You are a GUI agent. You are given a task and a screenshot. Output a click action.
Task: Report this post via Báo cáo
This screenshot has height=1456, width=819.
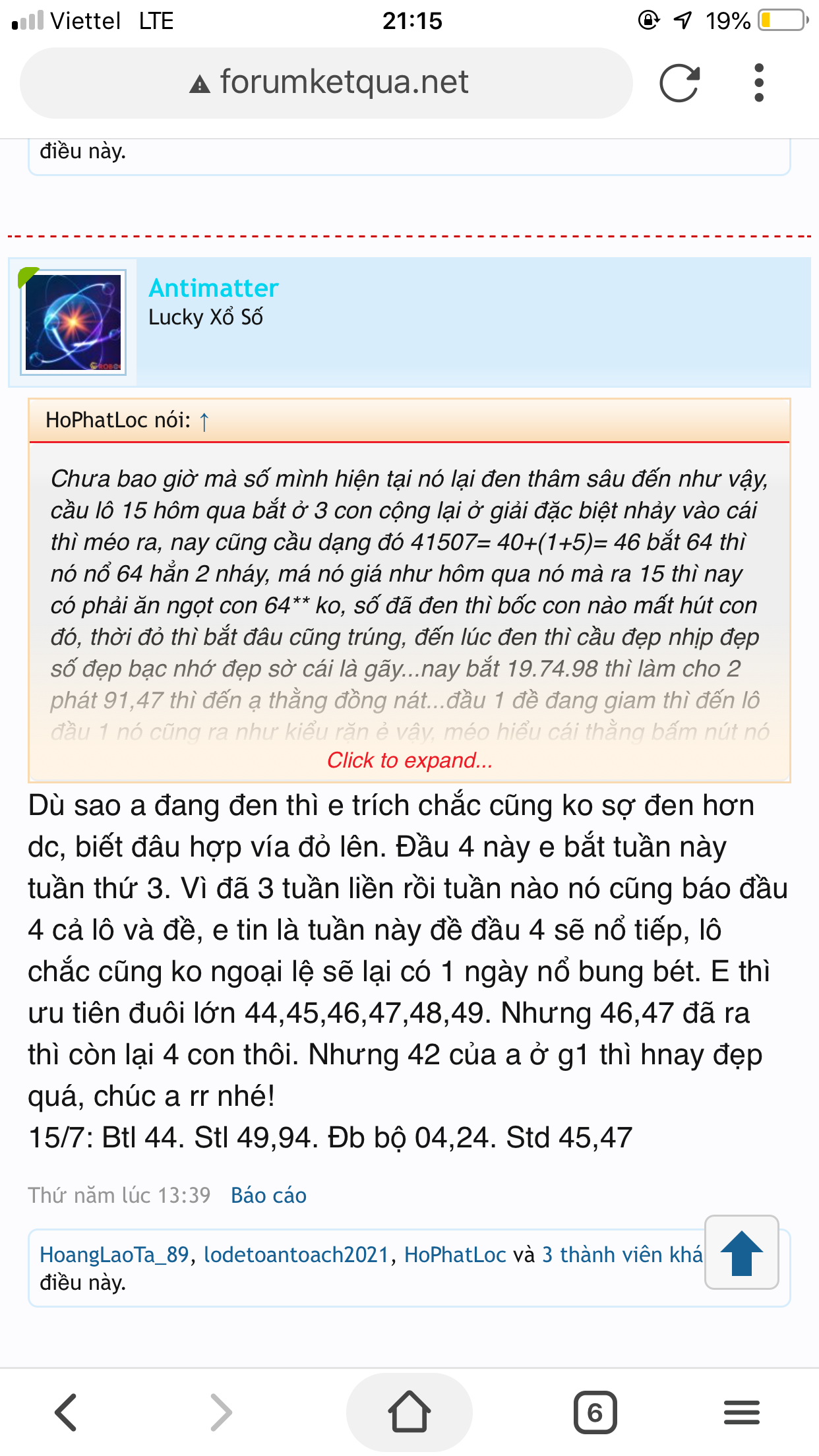268,1195
